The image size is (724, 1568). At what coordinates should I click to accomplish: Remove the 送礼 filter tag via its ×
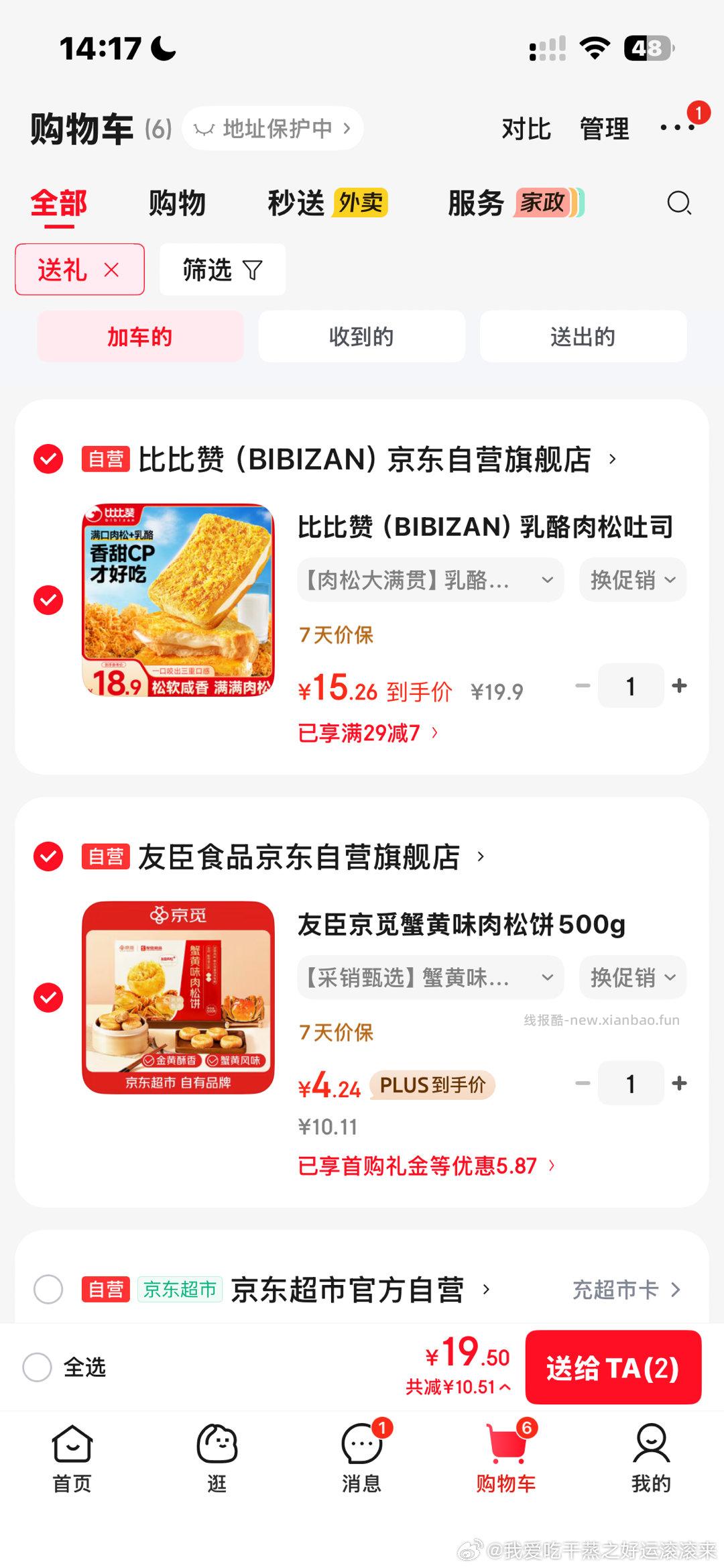[111, 270]
